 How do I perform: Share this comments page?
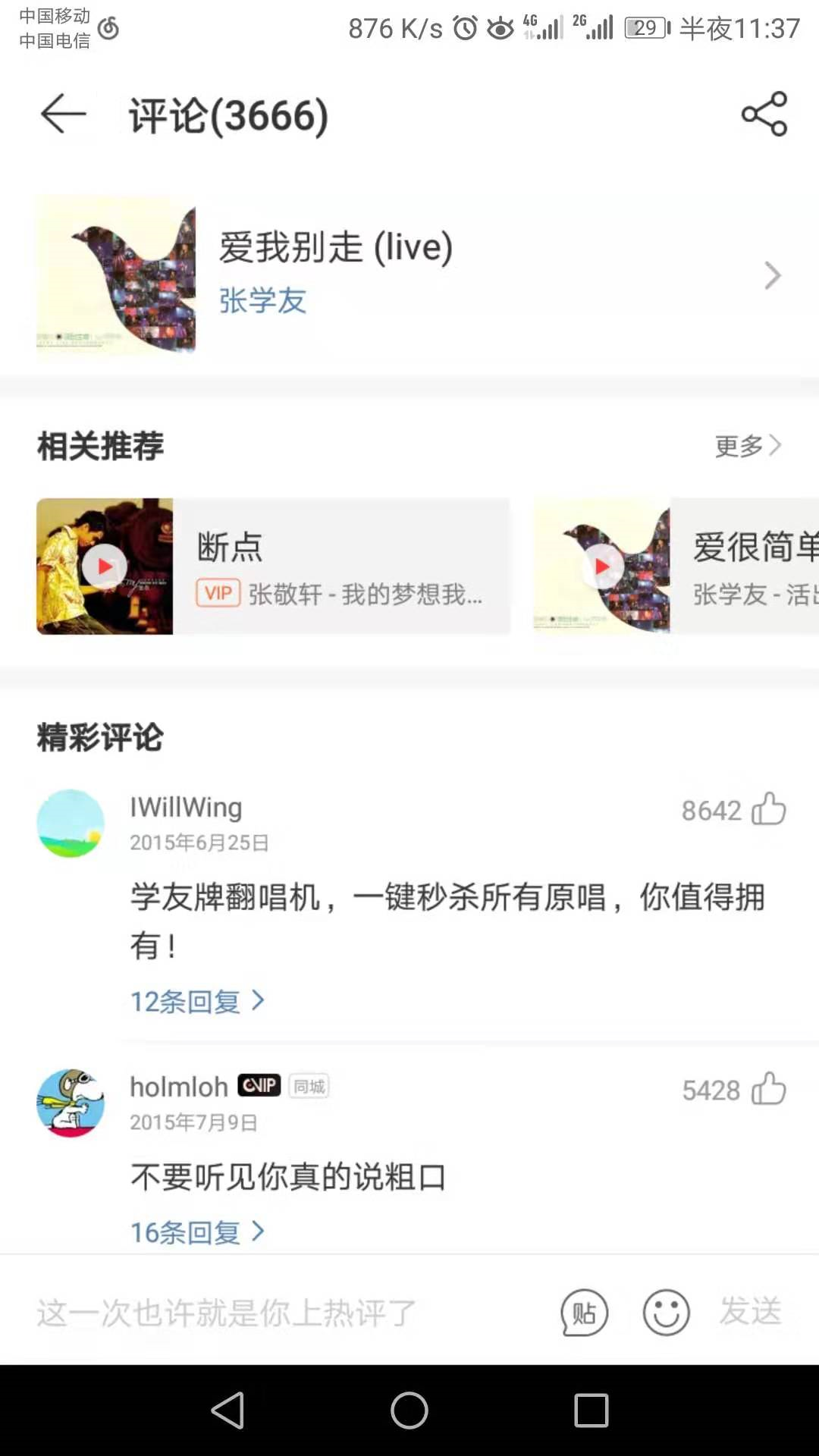(x=764, y=115)
